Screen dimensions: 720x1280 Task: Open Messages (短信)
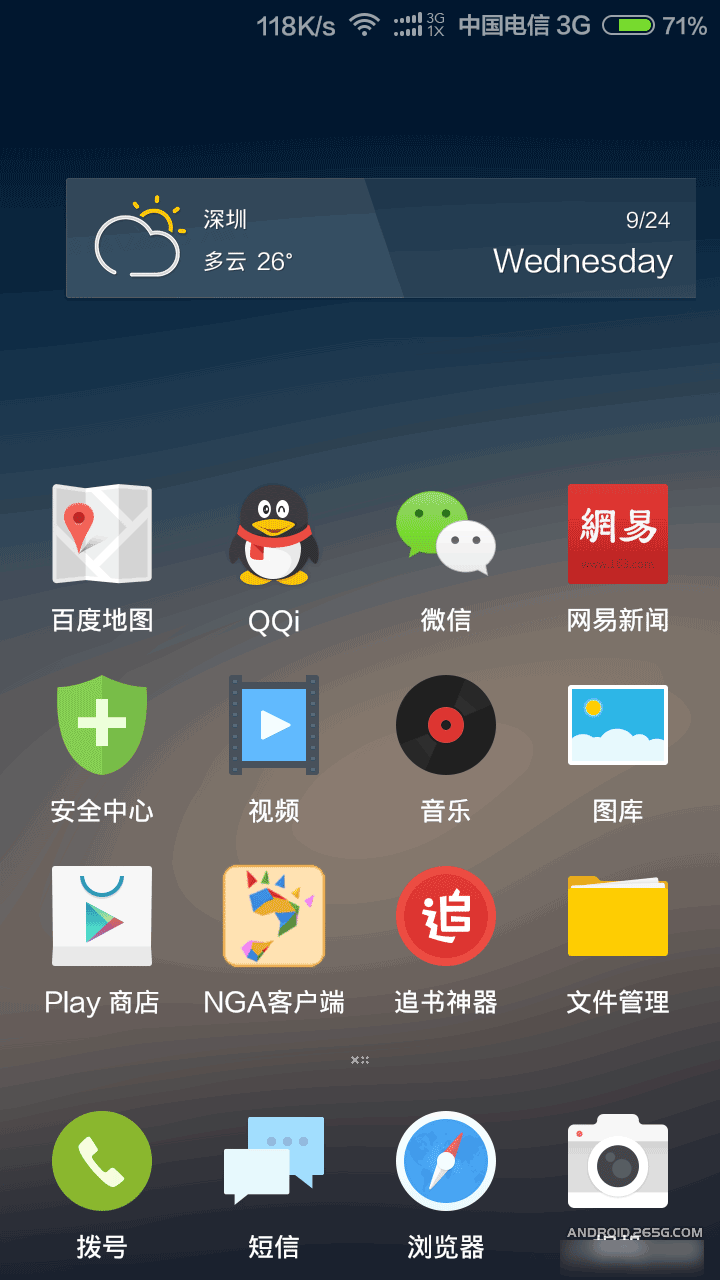coord(274,1161)
